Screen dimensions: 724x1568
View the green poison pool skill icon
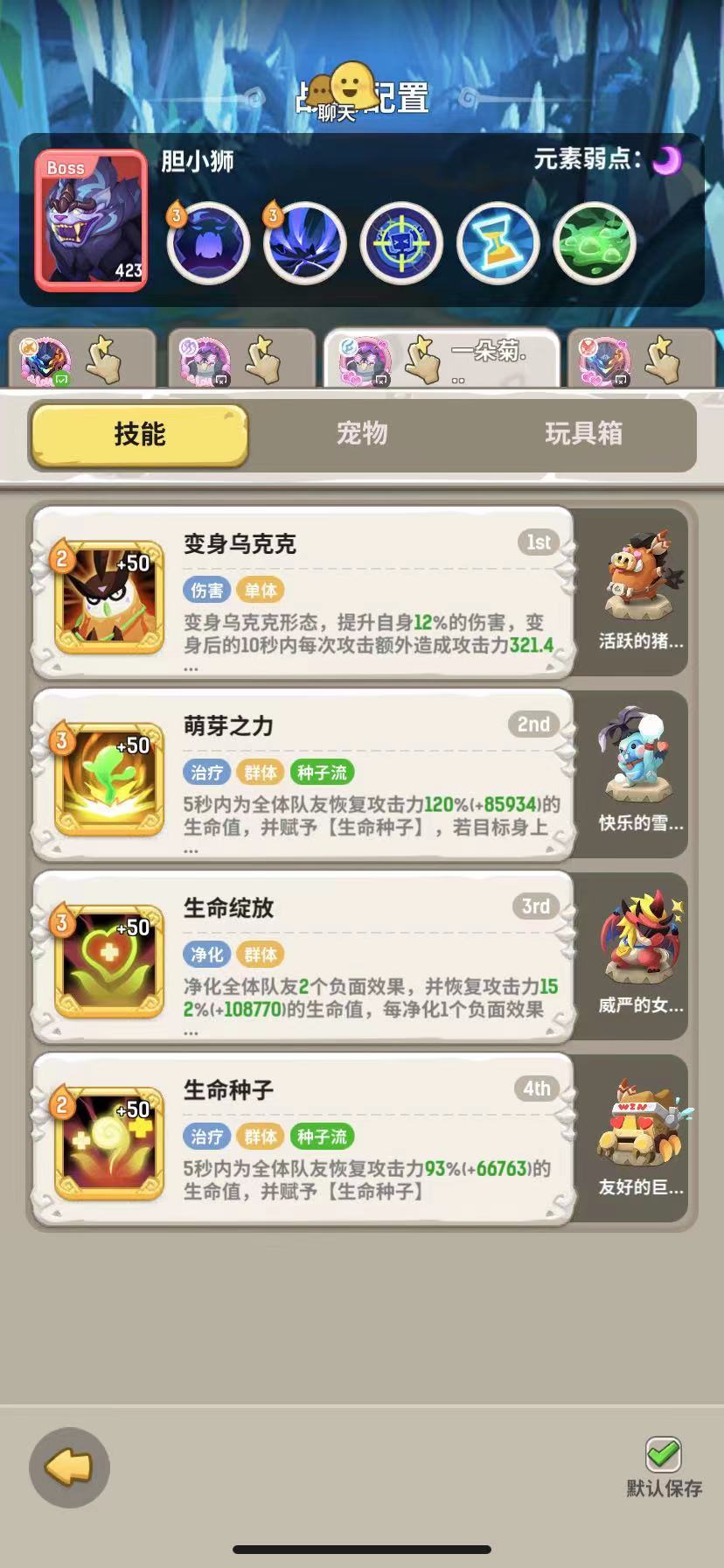(x=593, y=243)
